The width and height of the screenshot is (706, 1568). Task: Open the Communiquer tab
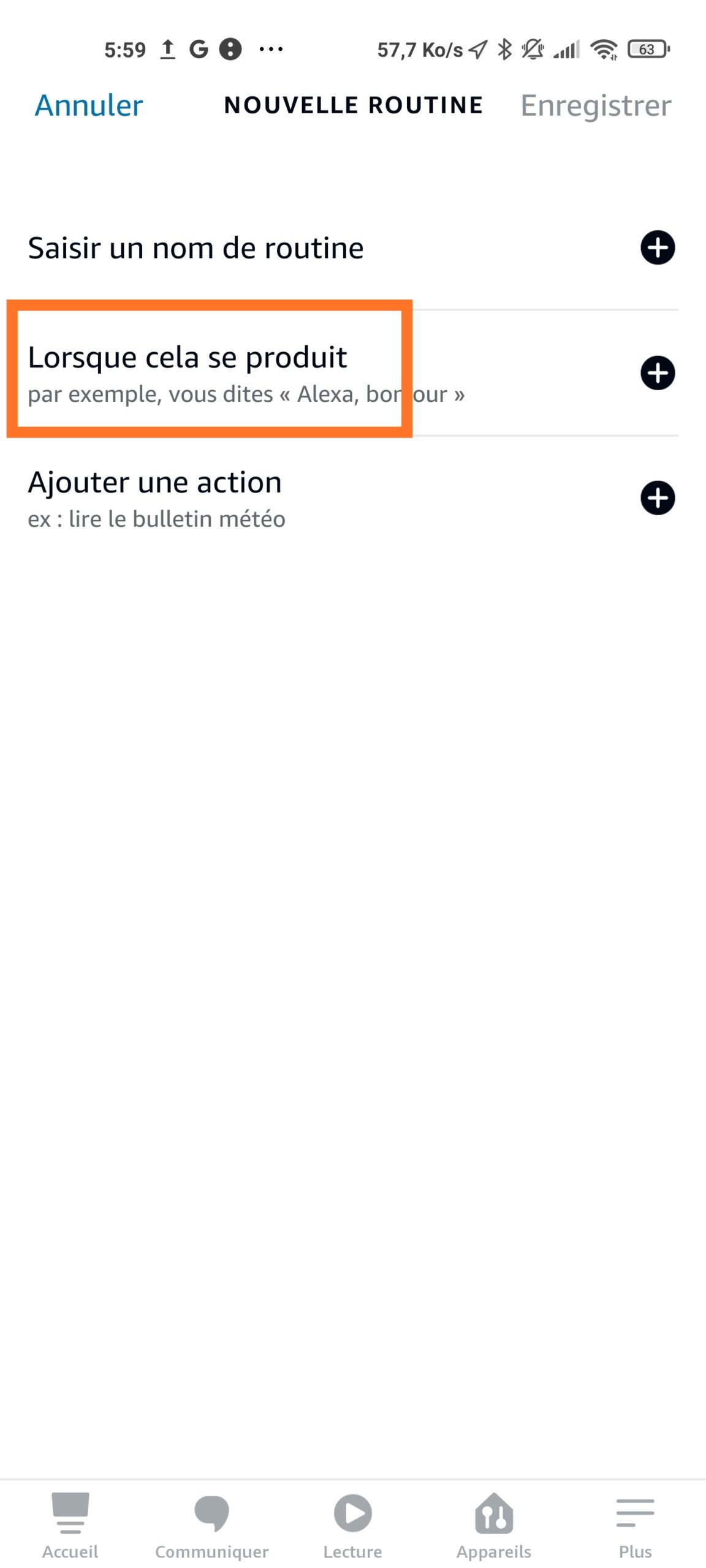pos(211,1525)
